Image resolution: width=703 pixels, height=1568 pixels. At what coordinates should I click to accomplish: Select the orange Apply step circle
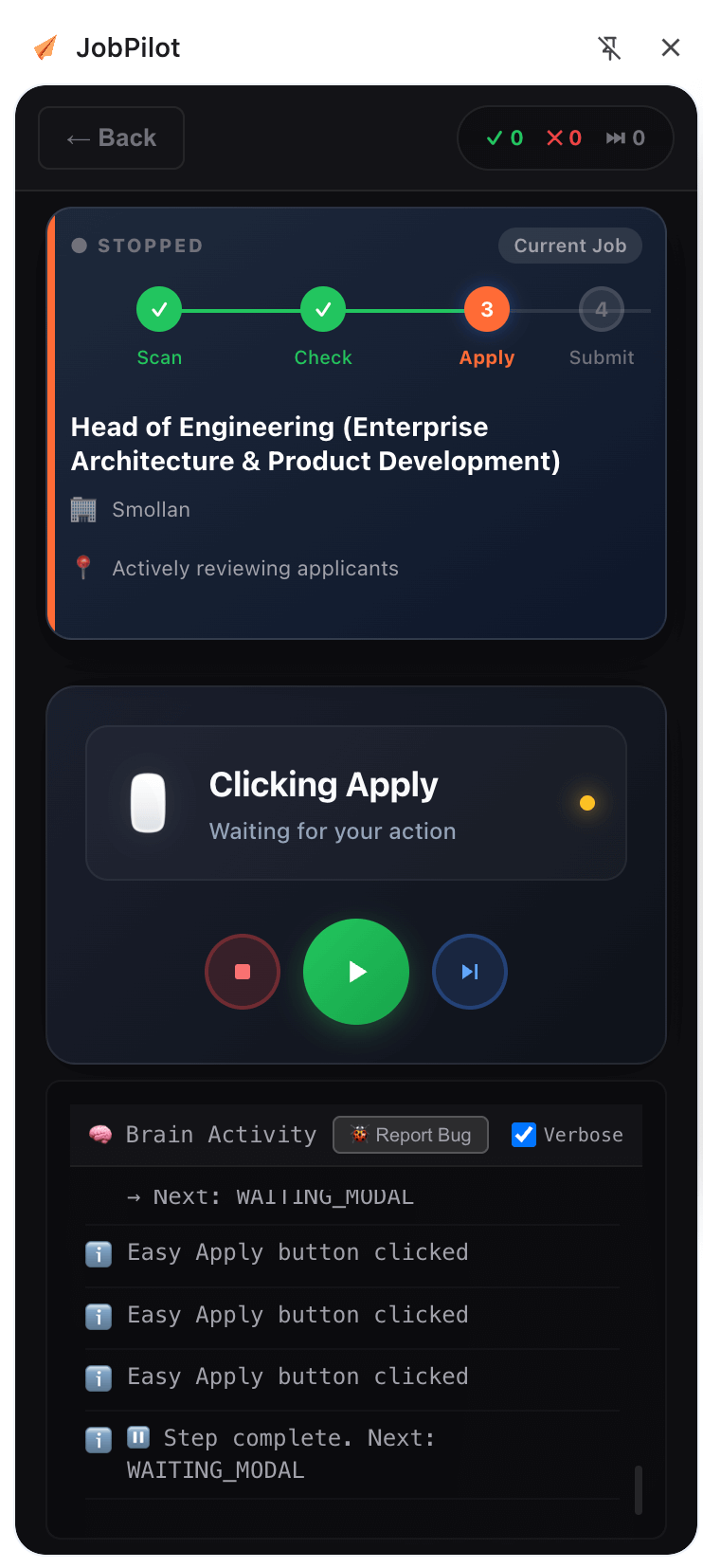(486, 308)
